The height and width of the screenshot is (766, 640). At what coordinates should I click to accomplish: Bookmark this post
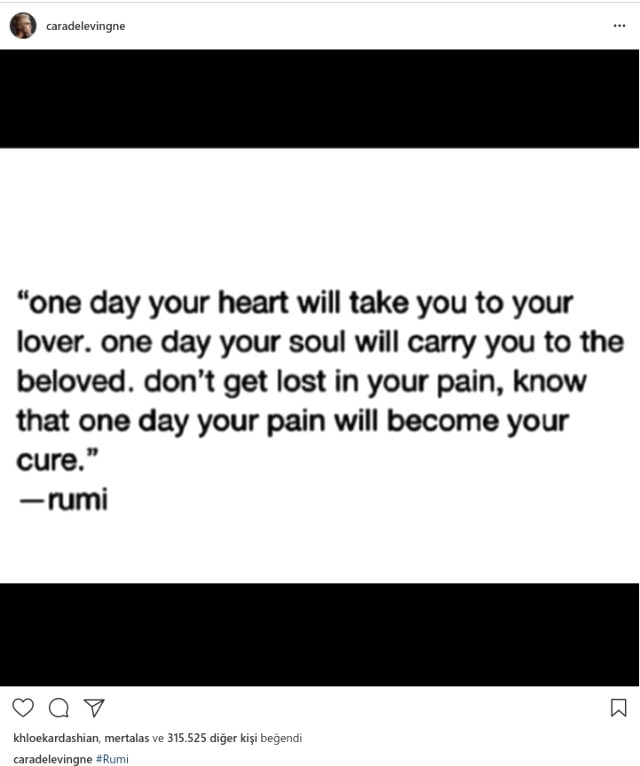coord(618,708)
